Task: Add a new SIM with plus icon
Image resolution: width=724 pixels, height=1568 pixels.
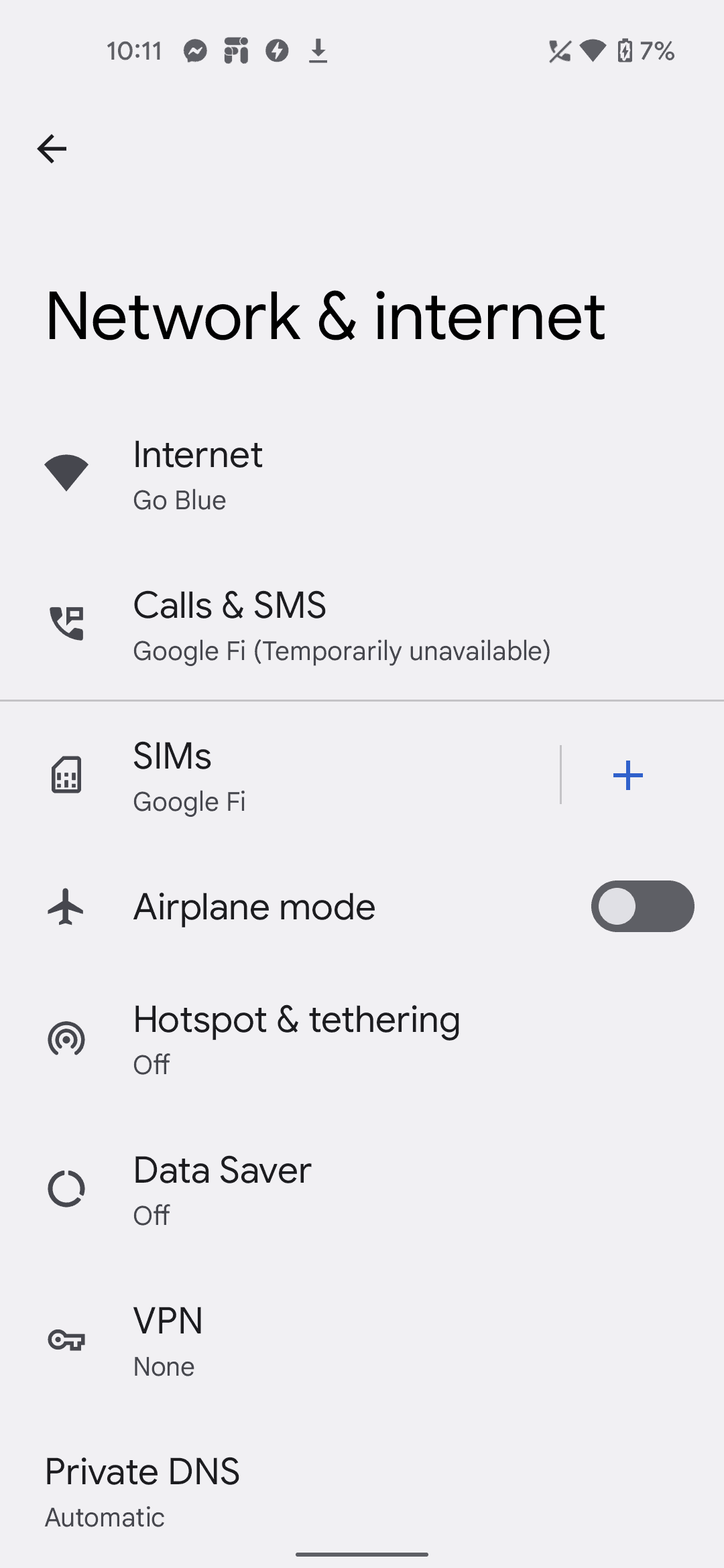Action: 628,775
